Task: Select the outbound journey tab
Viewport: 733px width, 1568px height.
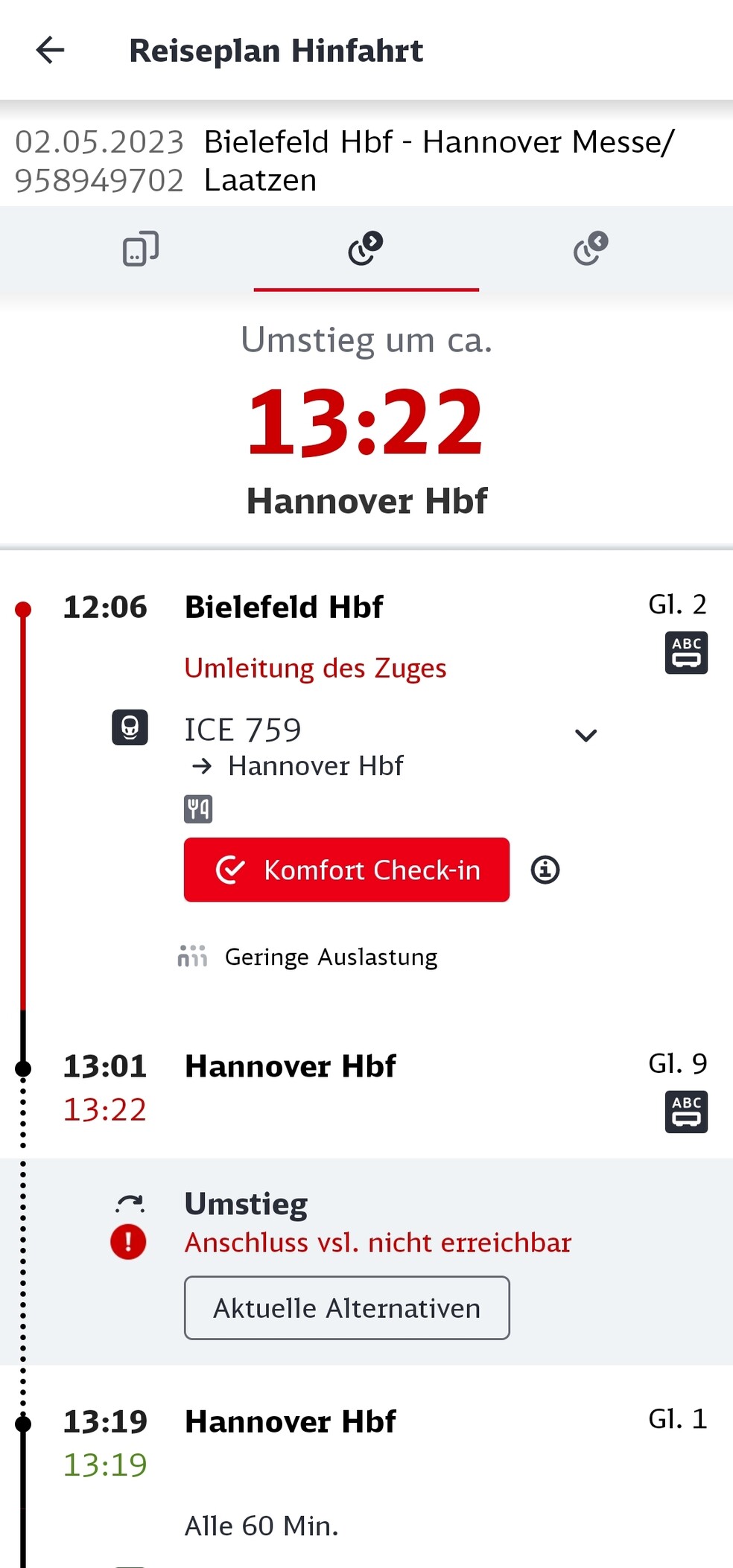Action: (366, 249)
